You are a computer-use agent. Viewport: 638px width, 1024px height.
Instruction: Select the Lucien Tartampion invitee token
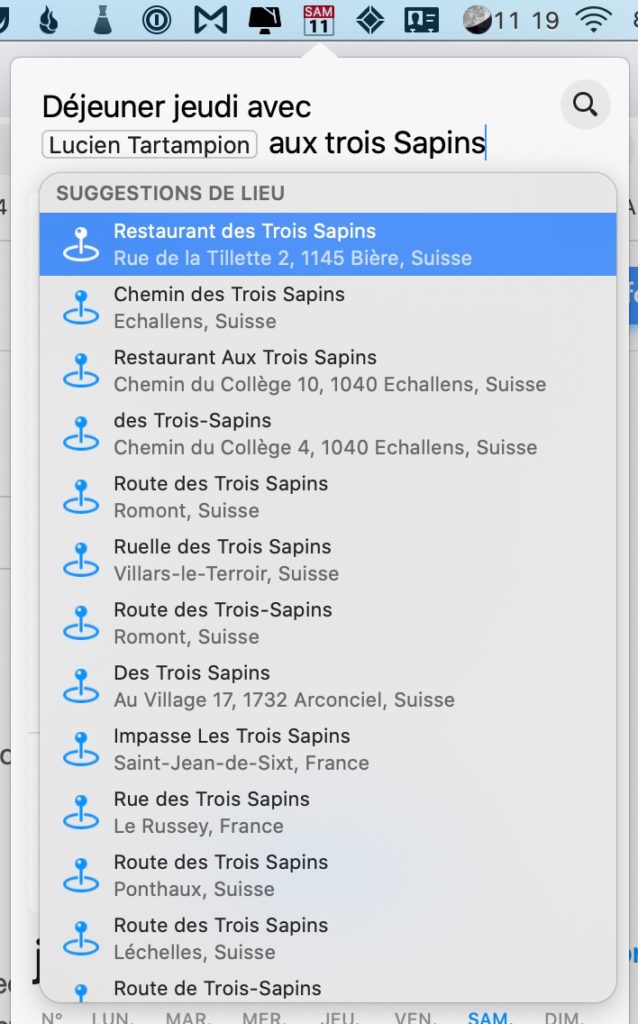click(x=150, y=145)
